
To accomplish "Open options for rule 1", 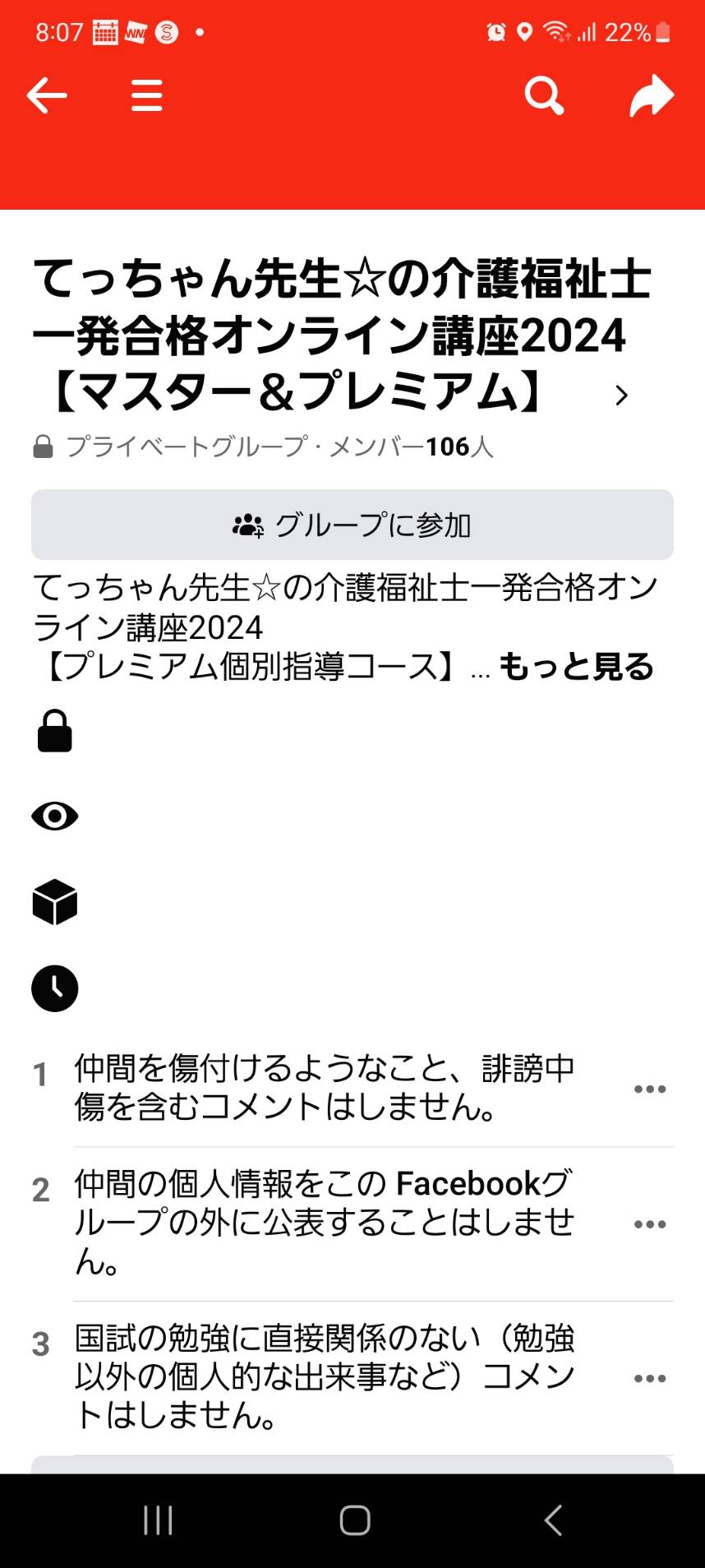I will 650,1089.
